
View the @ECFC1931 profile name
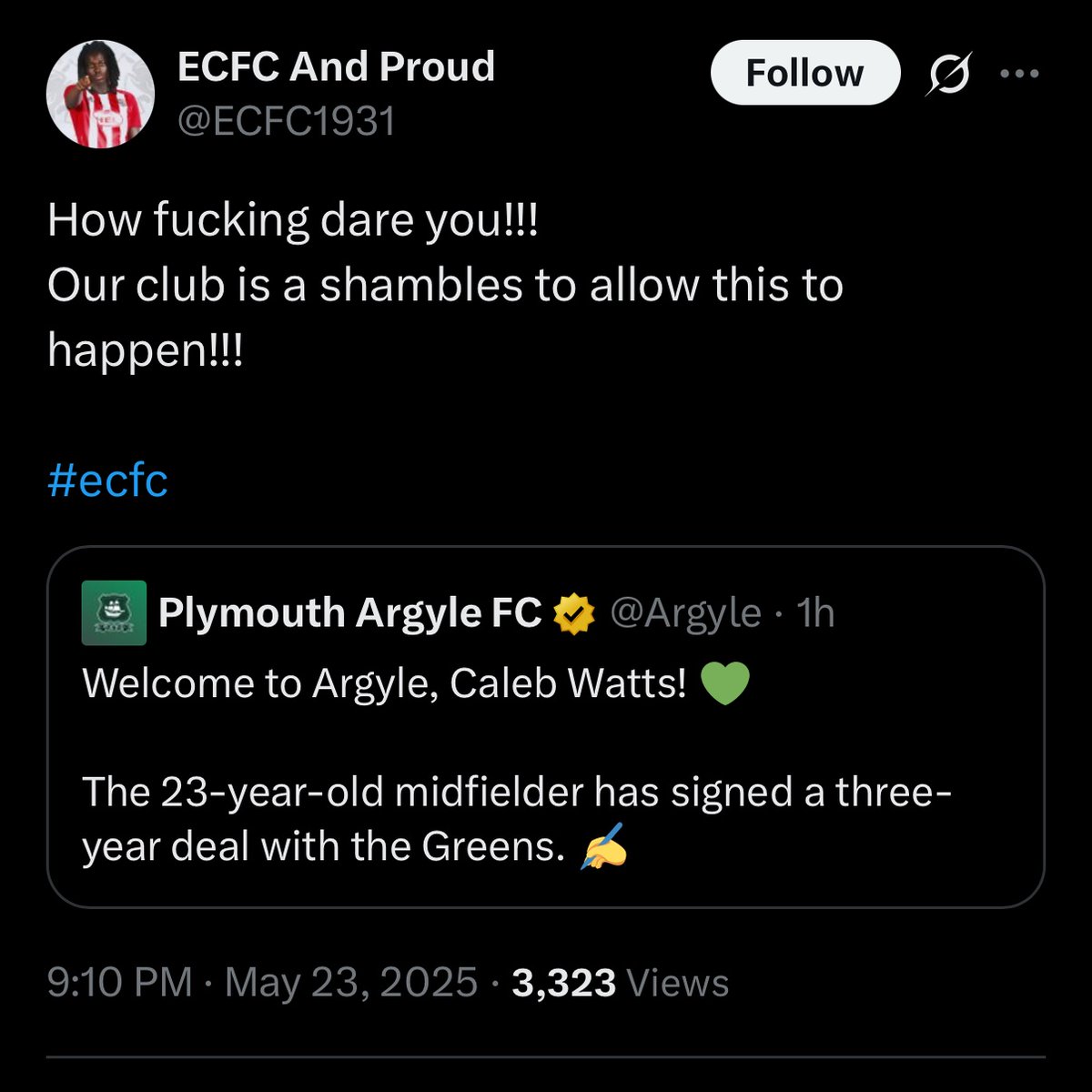coord(287,121)
